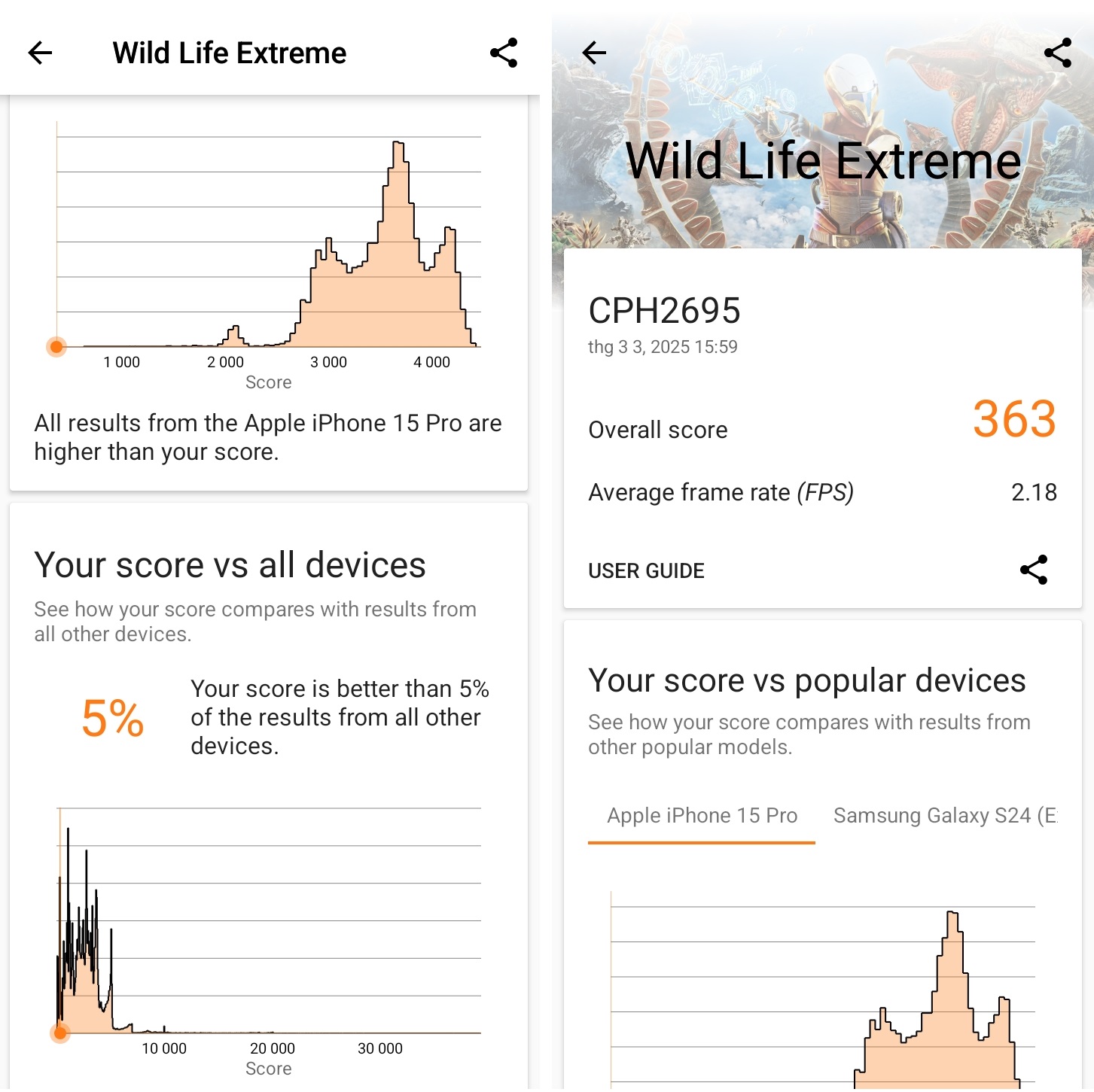
Task: Go back from the white Wild Life Extreme app bar
Action: tap(40, 53)
